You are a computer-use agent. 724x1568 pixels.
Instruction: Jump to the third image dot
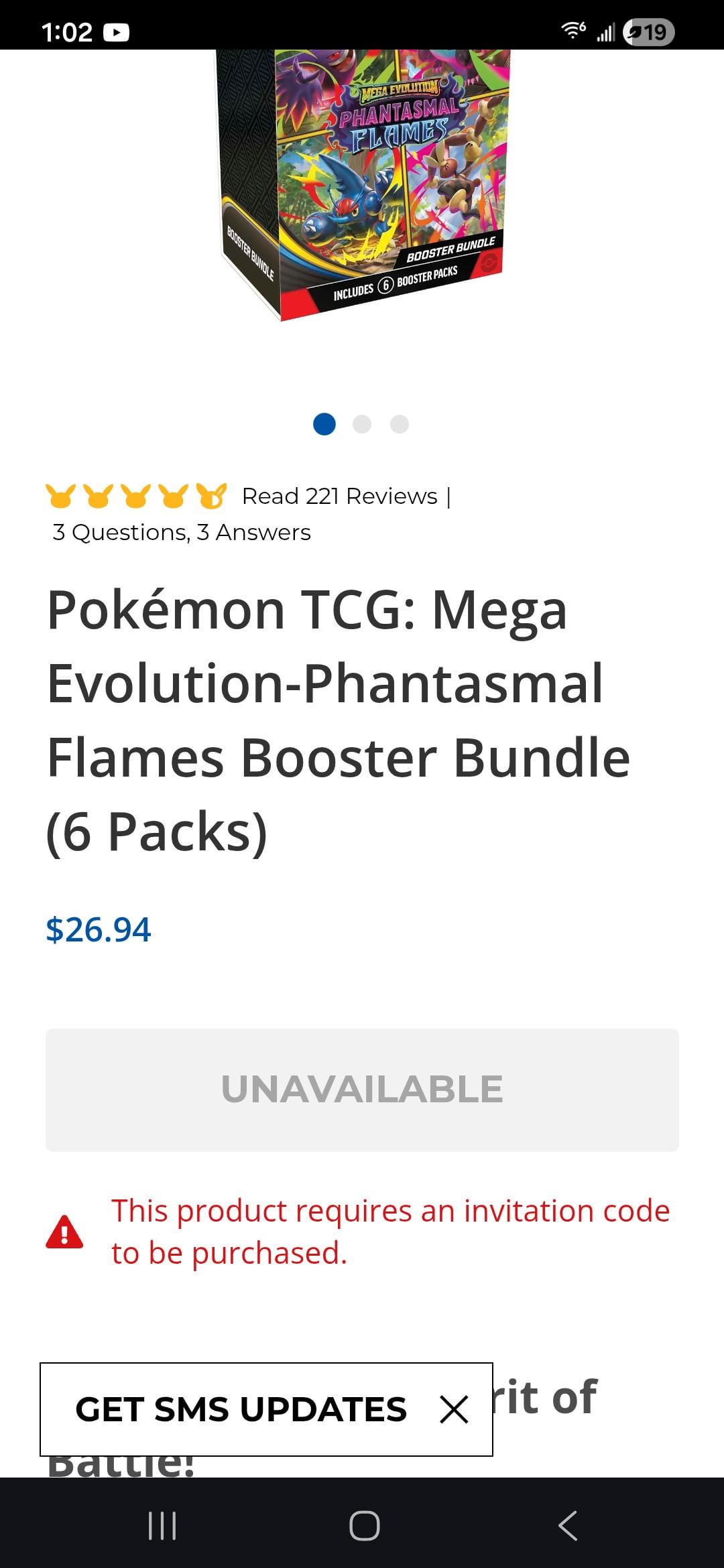coord(400,424)
